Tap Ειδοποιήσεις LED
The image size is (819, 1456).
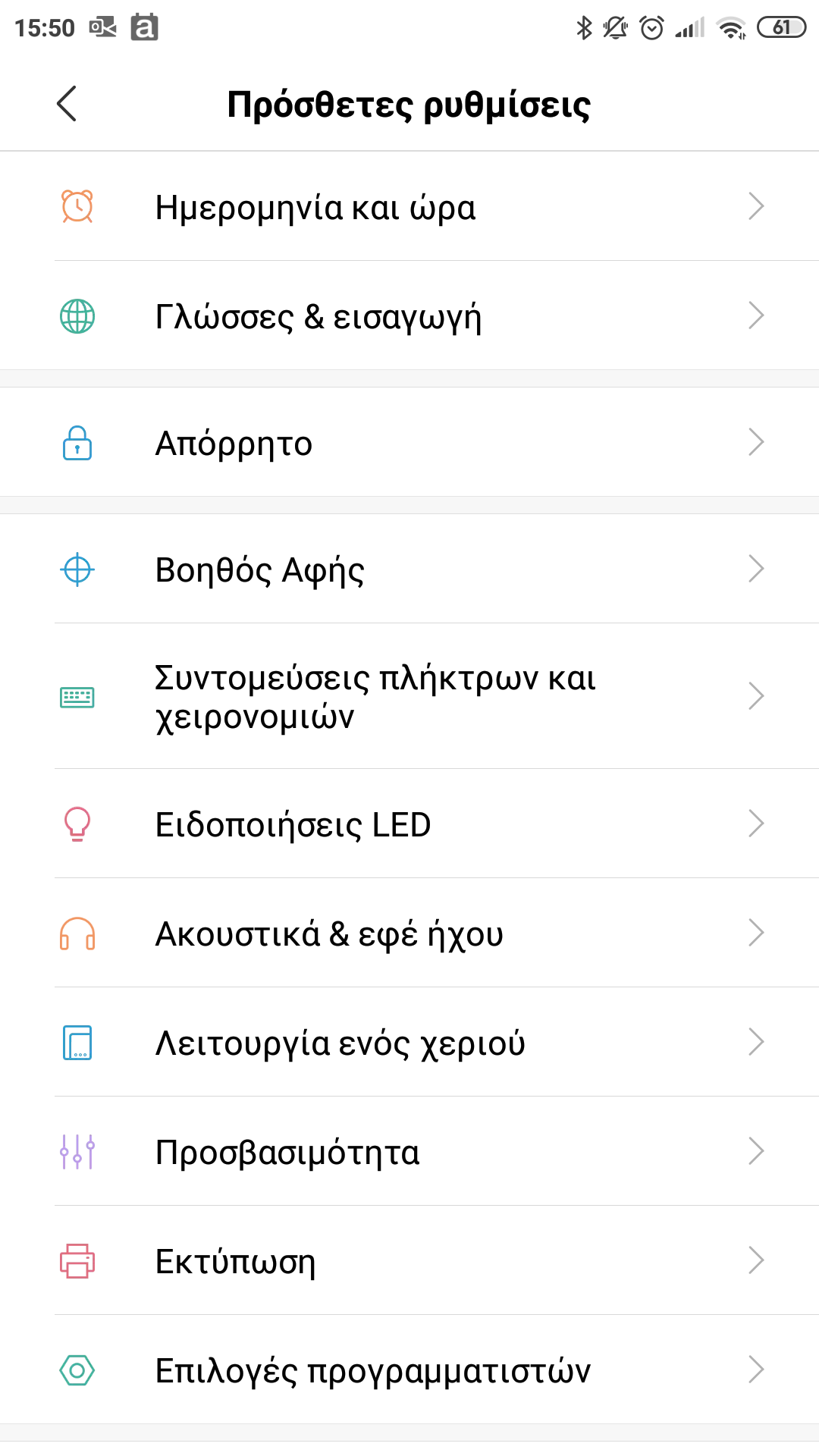coord(409,824)
